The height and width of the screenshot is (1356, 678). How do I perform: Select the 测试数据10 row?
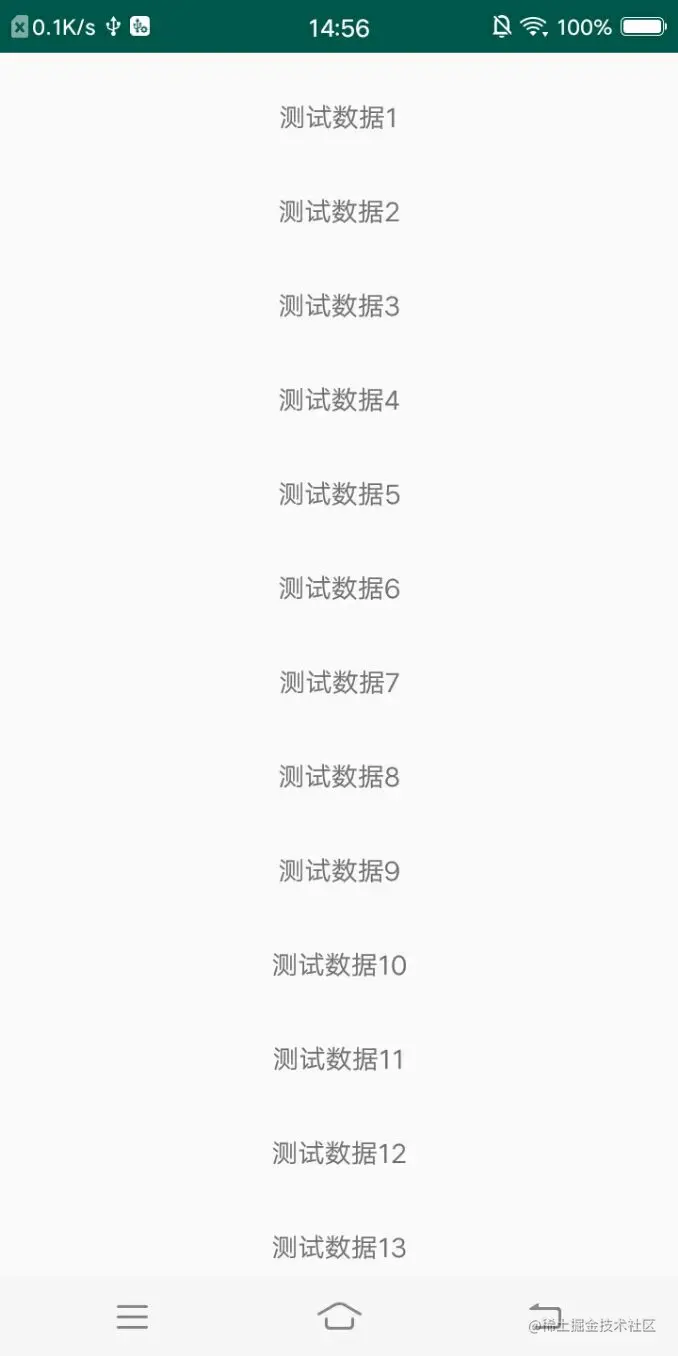[x=338, y=965]
